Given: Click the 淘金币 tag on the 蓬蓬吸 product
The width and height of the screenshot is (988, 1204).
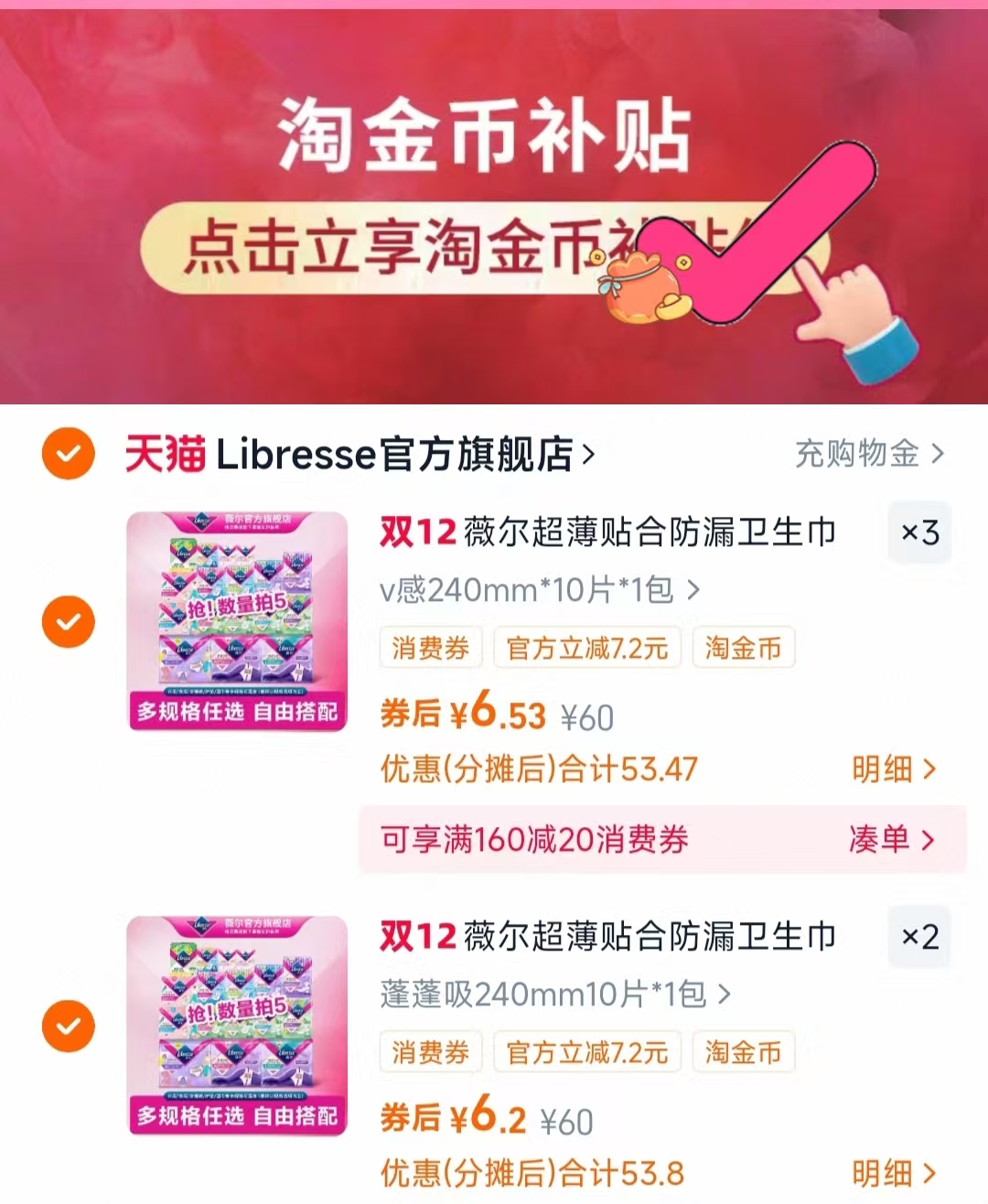Looking at the screenshot, I should click(744, 1052).
